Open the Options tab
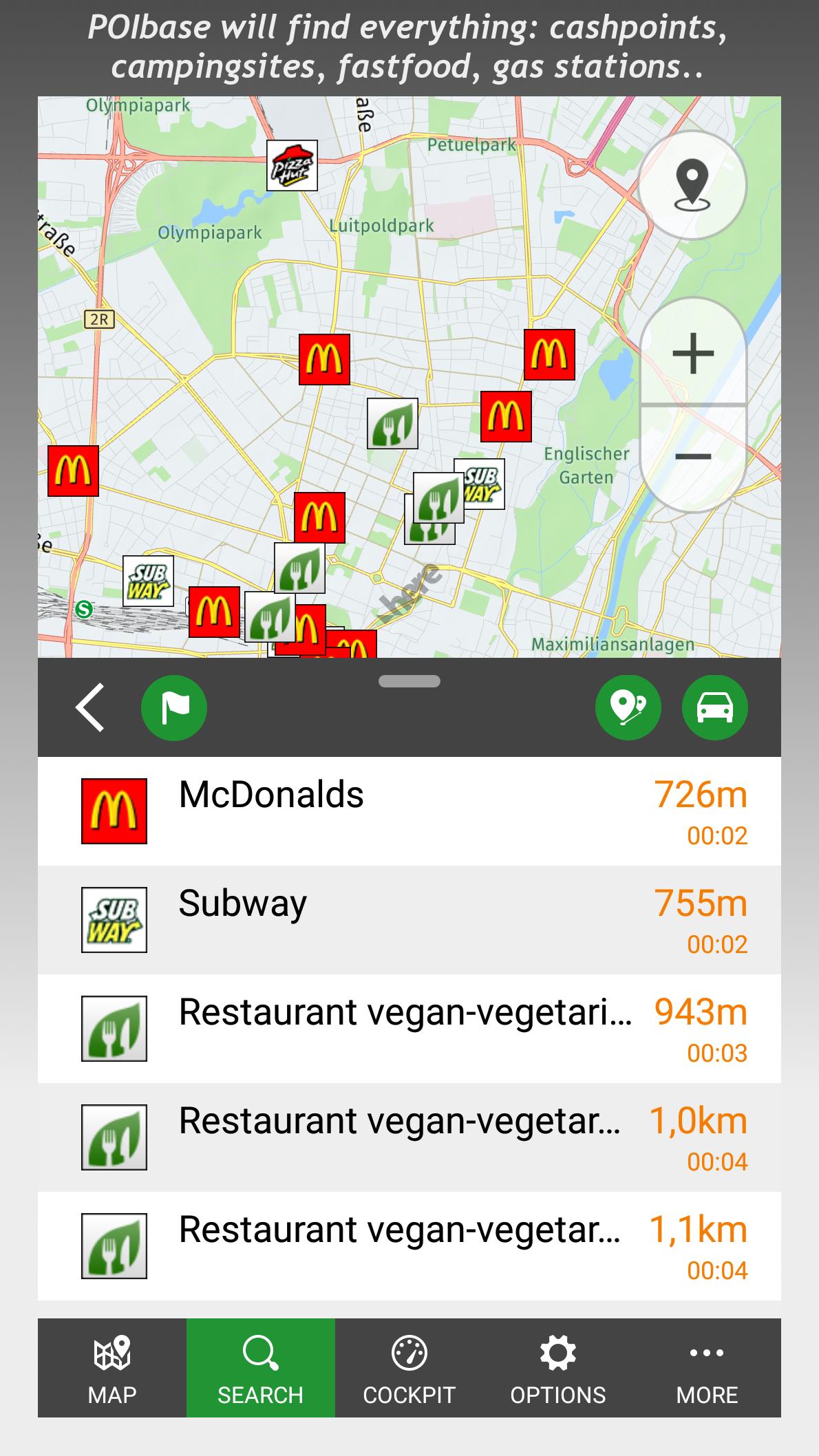The width and height of the screenshot is (819, 1456). click(x=557, y=1368)
